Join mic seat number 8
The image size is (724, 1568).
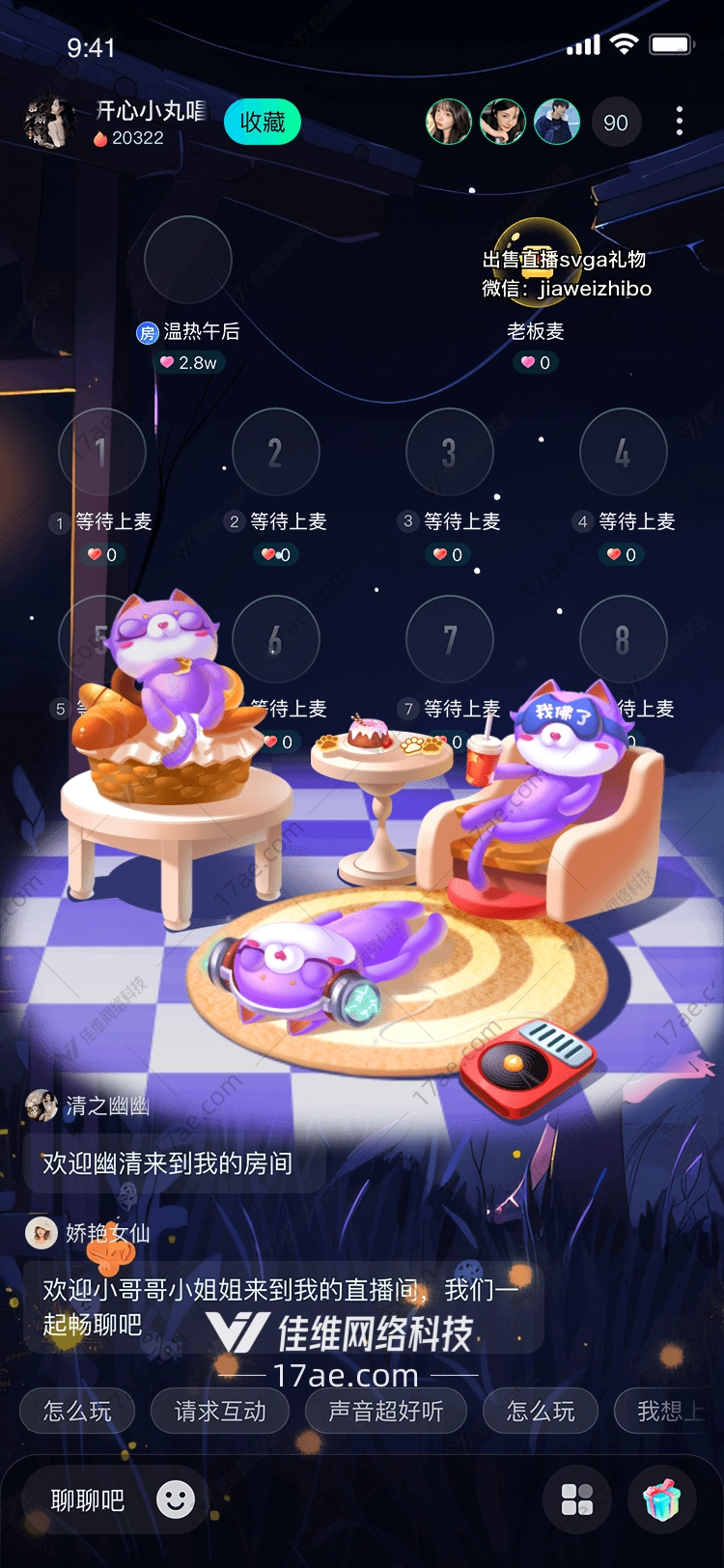(x=623, y=639)
